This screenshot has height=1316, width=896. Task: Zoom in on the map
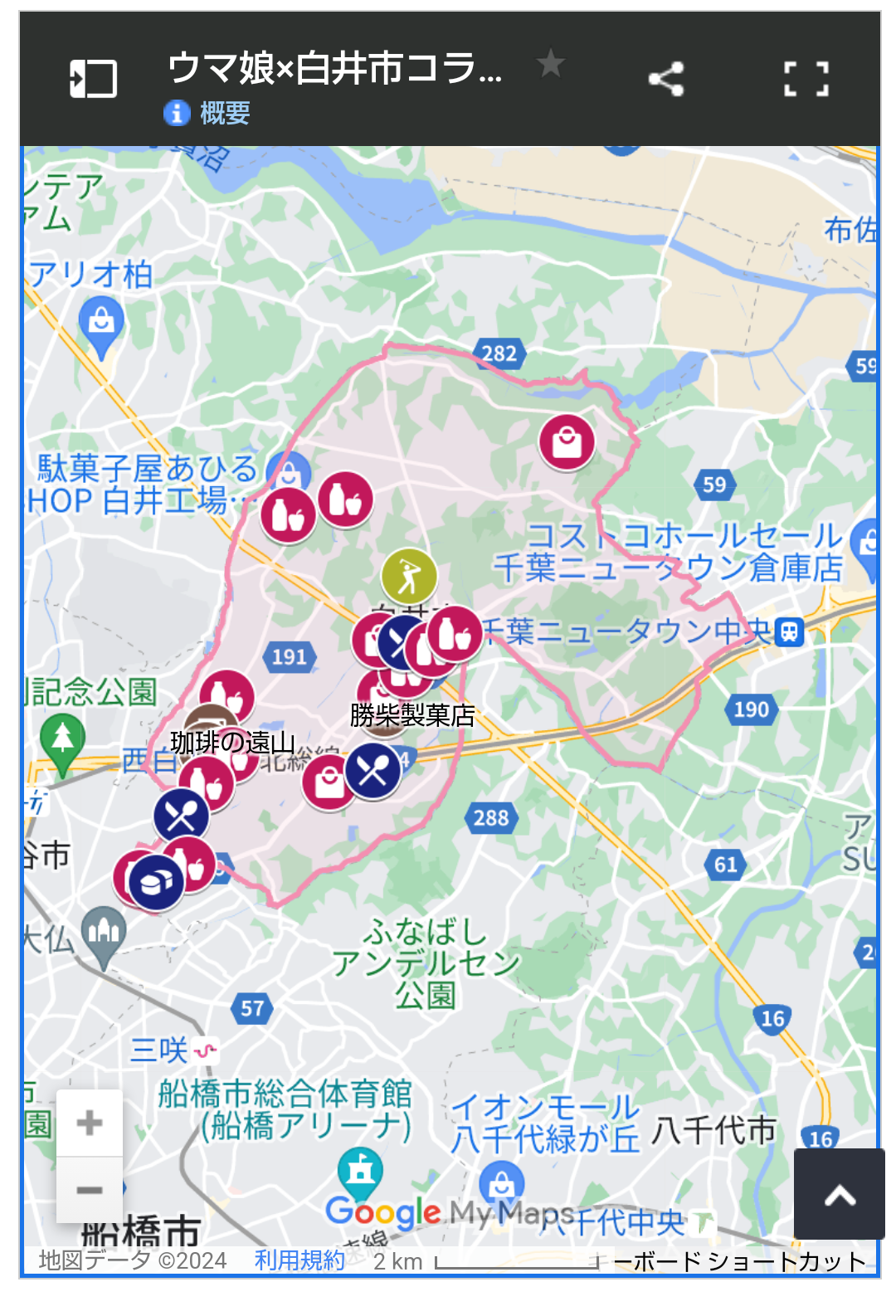pos(90,1123)
